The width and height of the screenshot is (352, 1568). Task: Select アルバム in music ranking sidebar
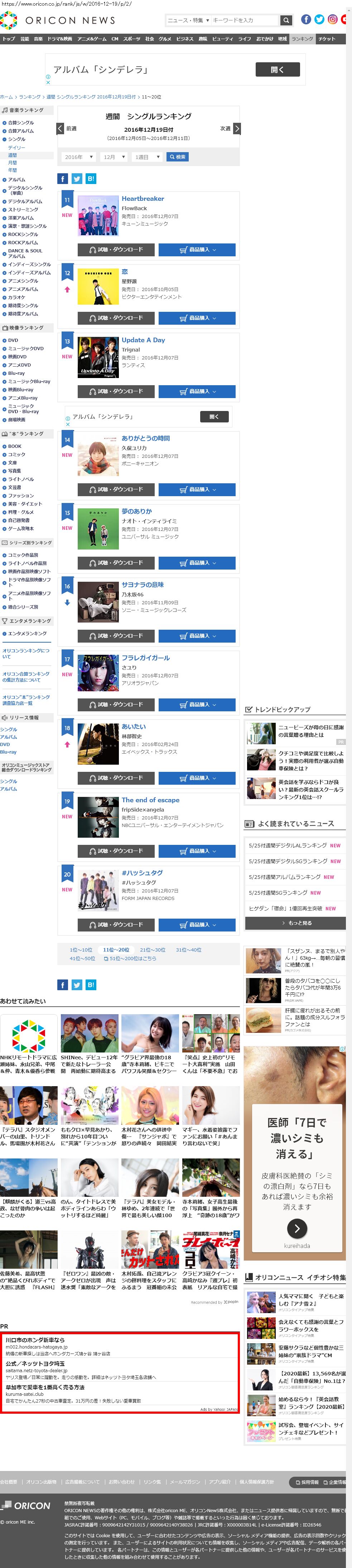pos(16,180)
